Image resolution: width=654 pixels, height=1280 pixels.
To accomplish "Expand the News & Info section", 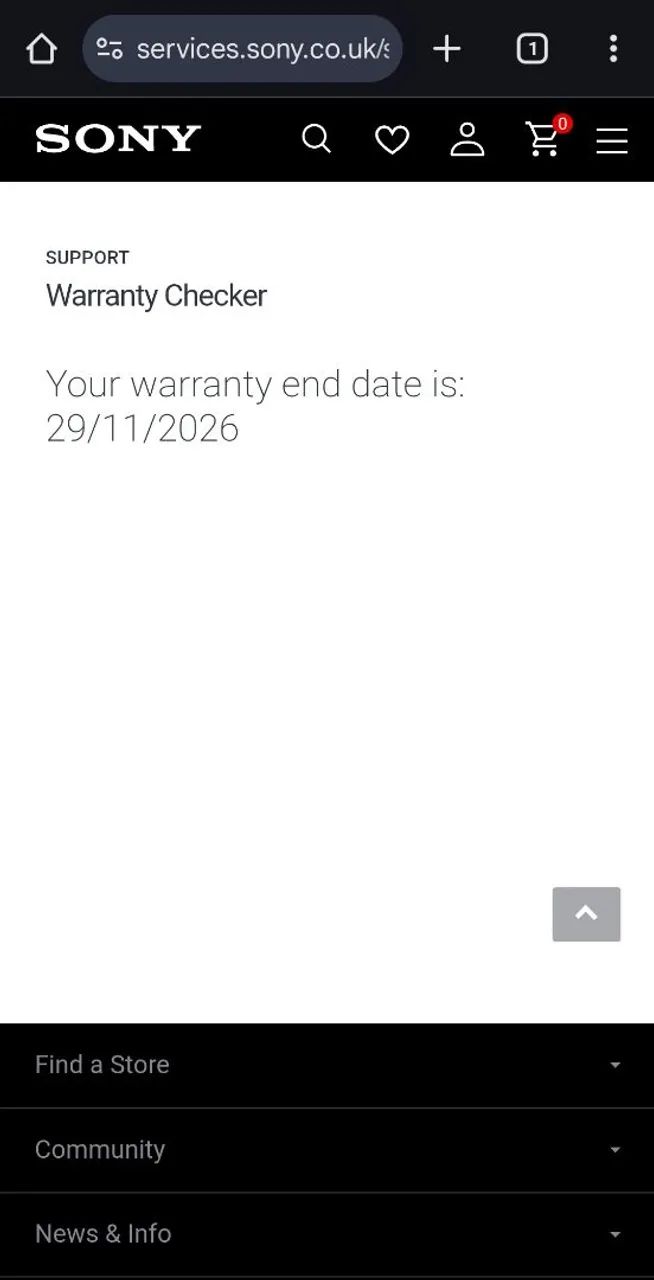I will point(326,1234).
